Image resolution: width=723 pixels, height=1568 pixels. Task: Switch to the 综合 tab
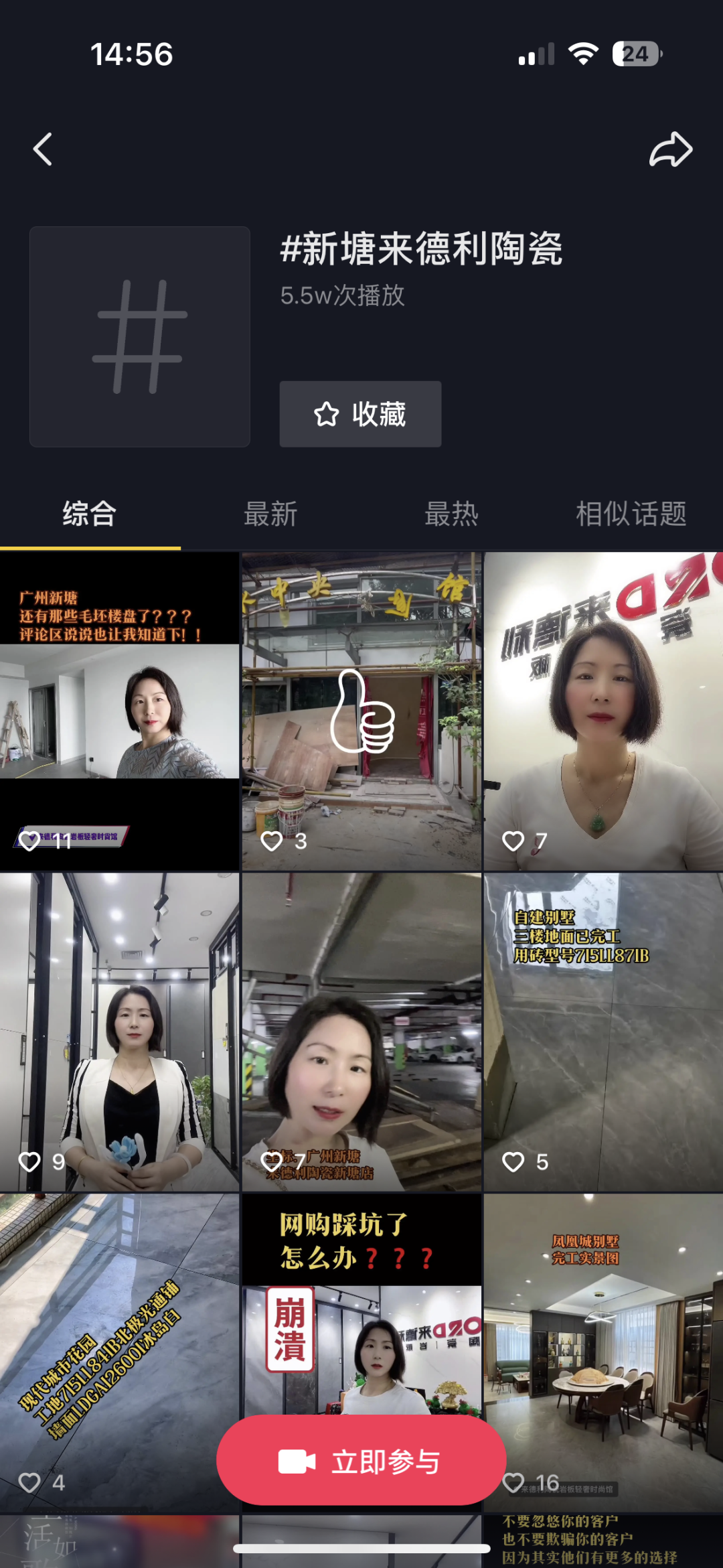coord(90,514)
